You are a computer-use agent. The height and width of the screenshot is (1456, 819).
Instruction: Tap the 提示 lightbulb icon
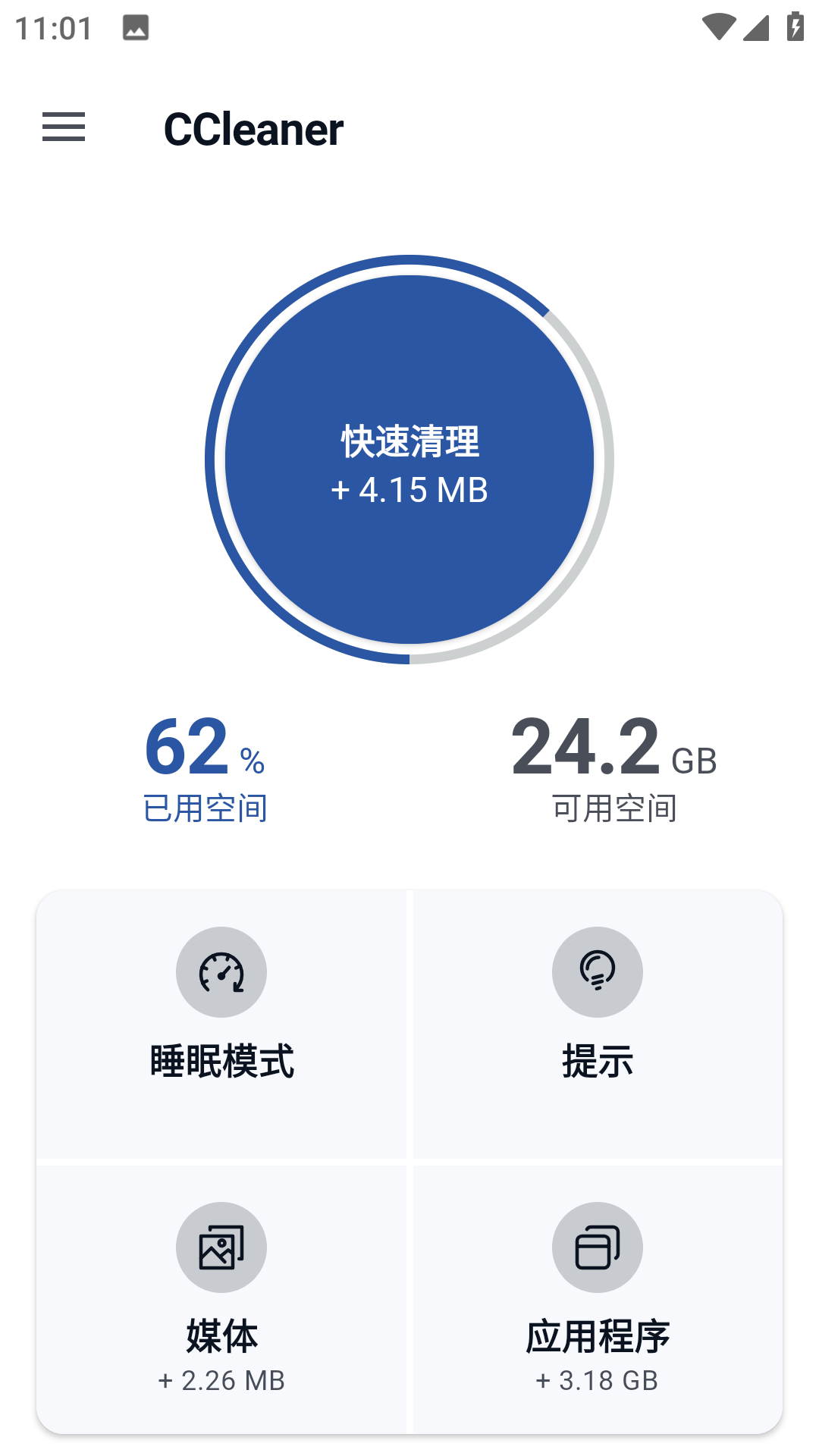click(x=598, y=971)
